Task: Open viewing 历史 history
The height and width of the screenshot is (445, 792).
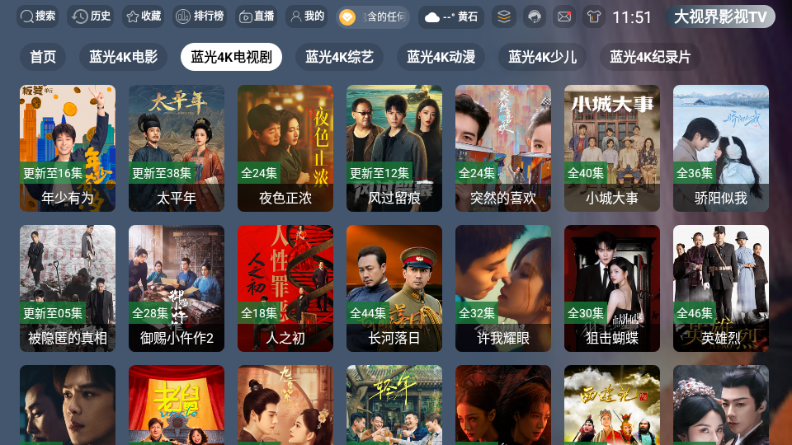Action: 93,16
